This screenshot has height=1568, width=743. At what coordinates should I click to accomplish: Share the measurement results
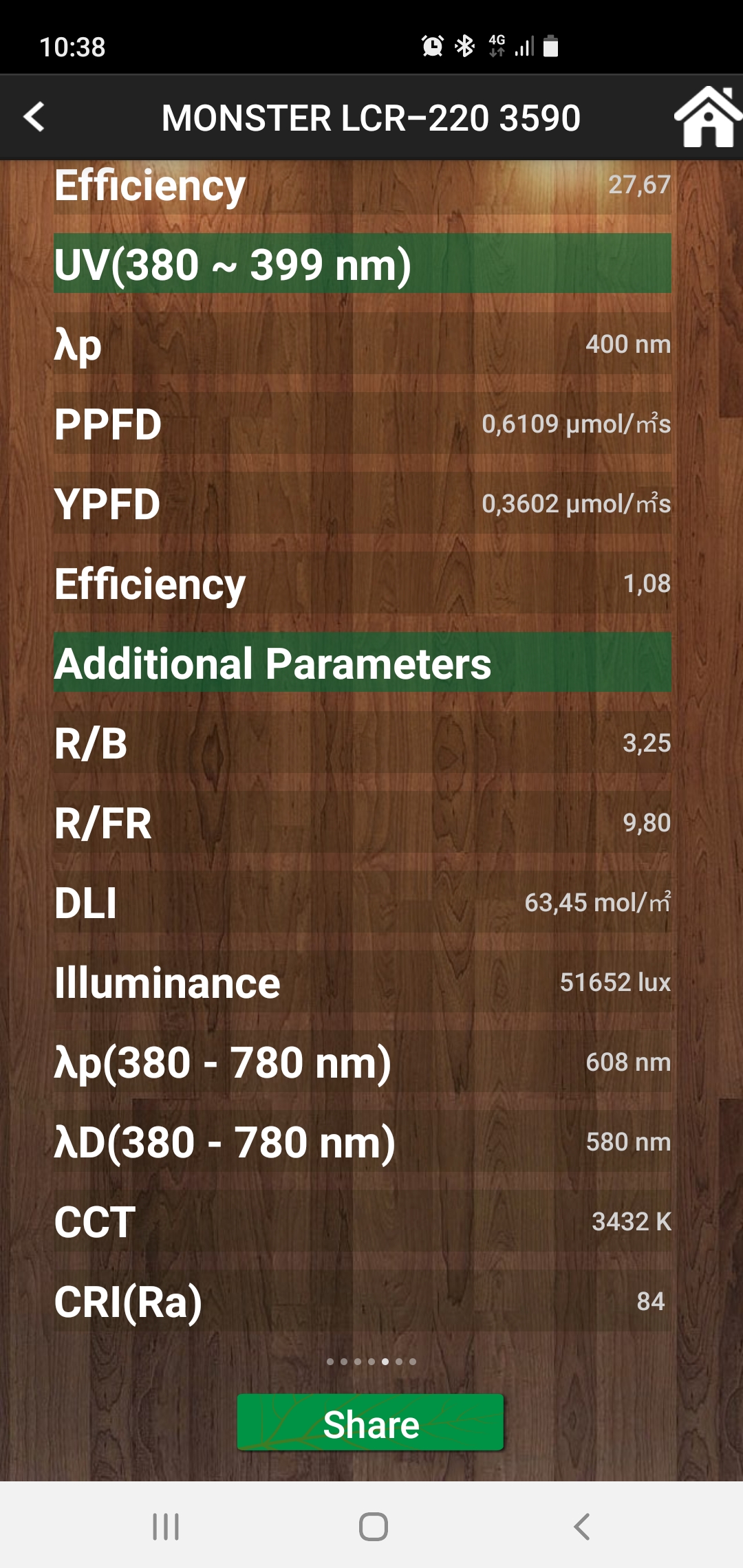pos(371,1422)
